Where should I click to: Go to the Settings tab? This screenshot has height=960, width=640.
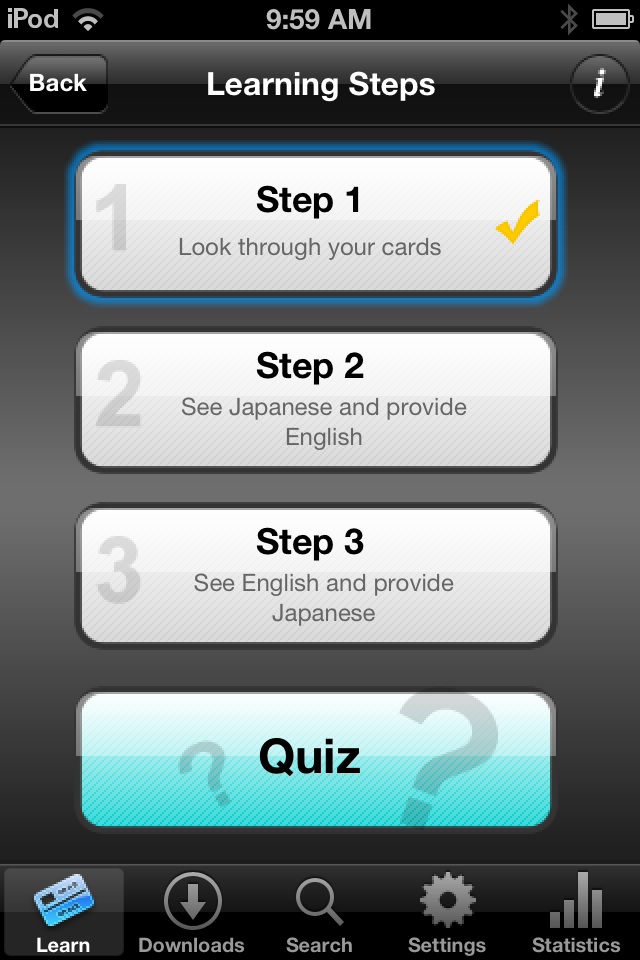pos(447,914)
